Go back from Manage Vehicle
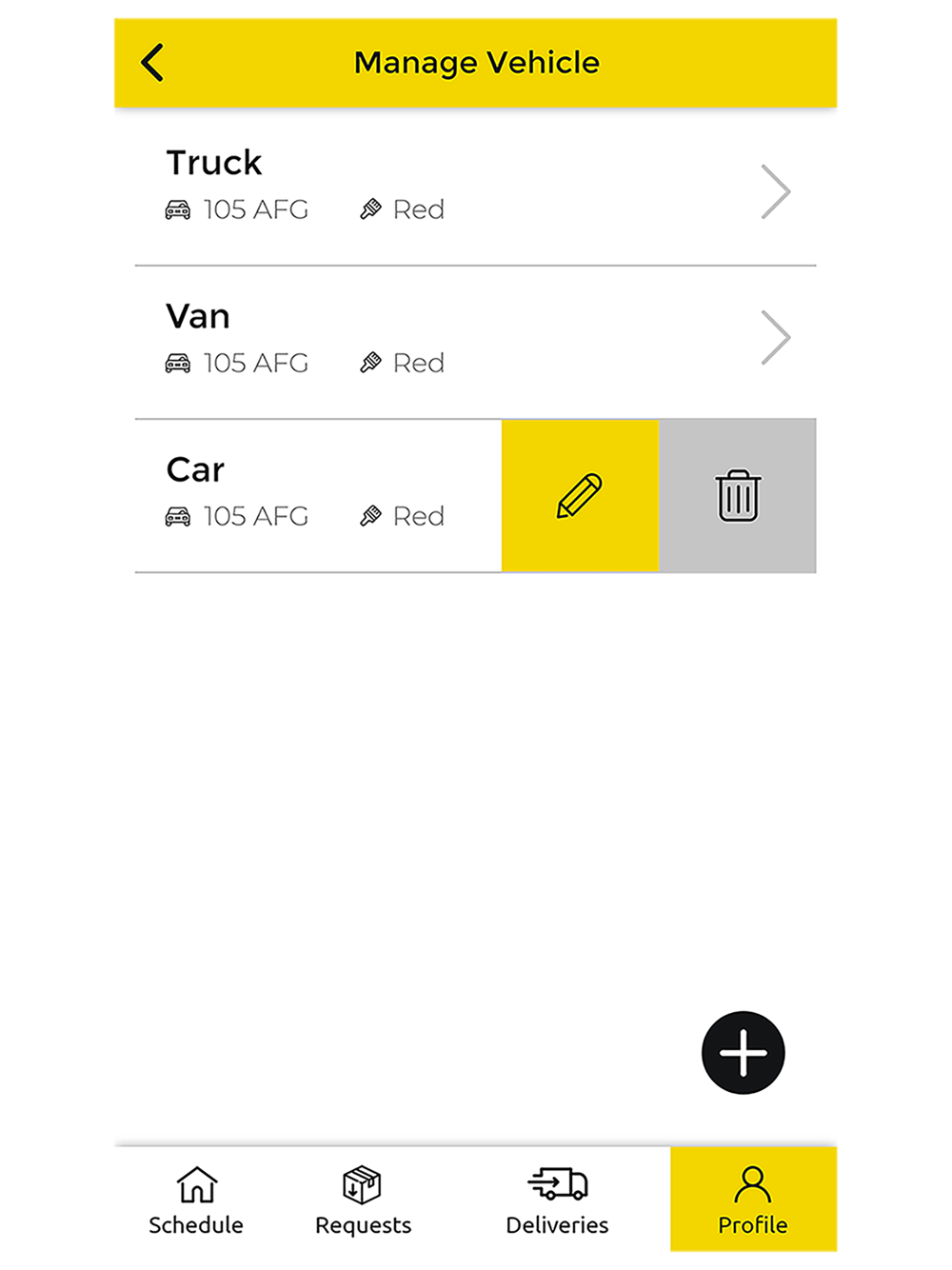Screen dimensions: 952x1270 152,63
